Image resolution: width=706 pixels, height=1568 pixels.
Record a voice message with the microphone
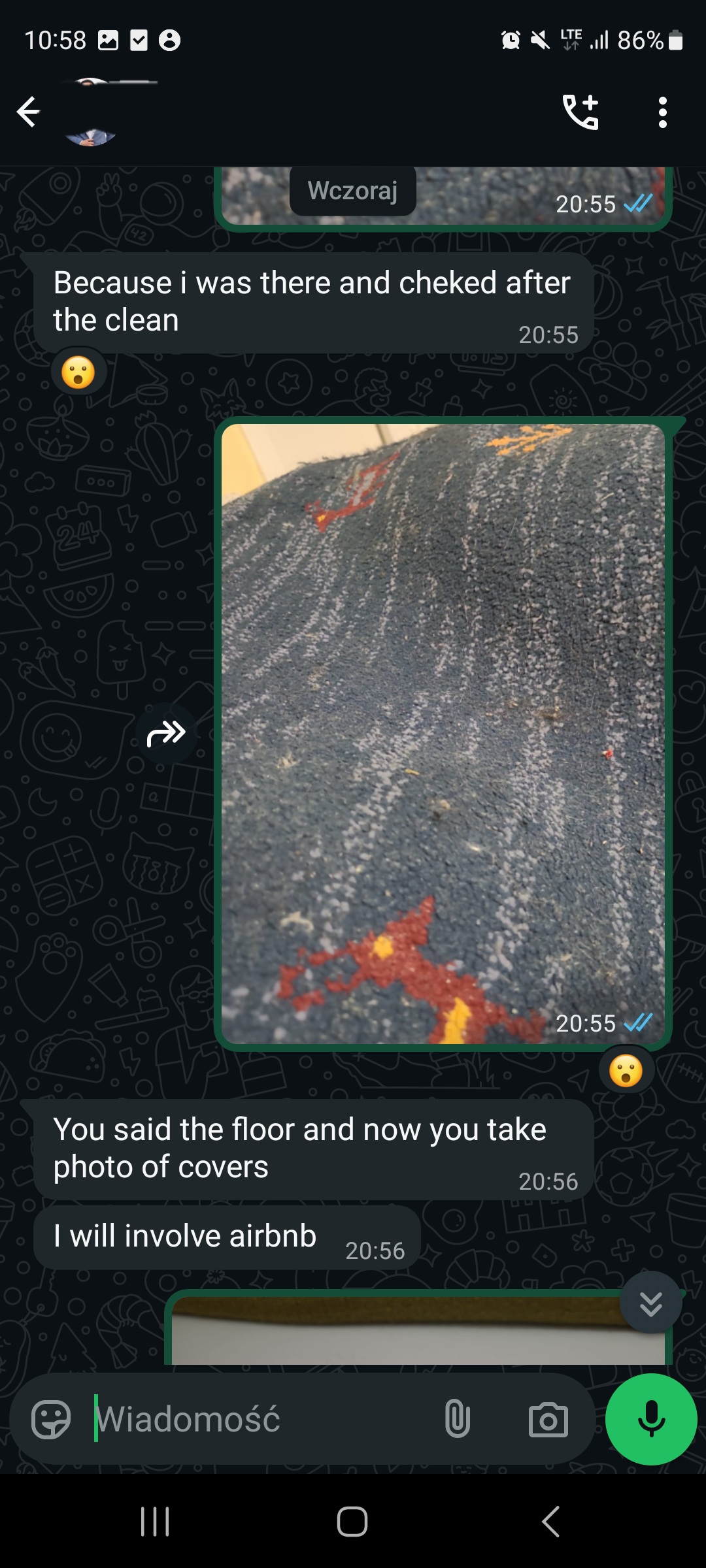click(651, 1419)
